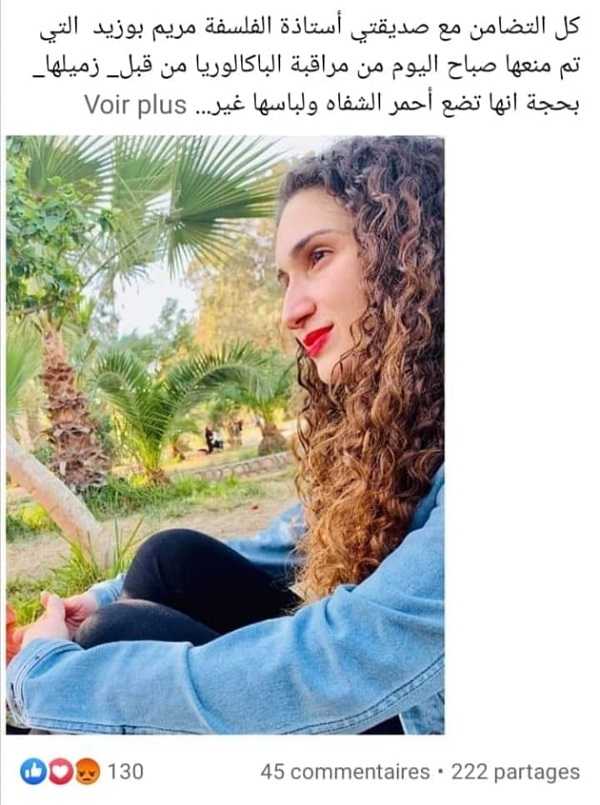
Task: Open the post photo in full view
Action: [x=225, y=435]
